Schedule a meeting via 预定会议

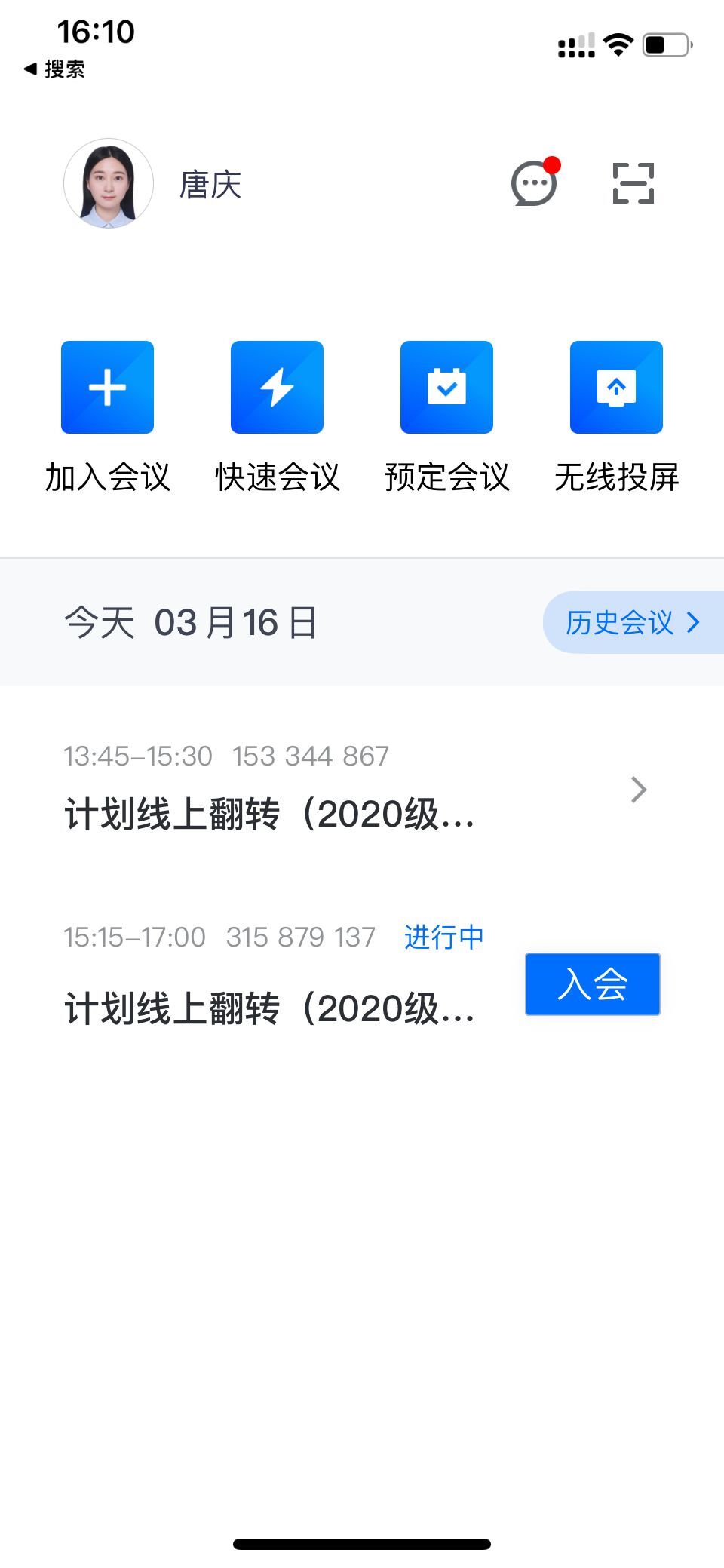click(x=446, y=388)
